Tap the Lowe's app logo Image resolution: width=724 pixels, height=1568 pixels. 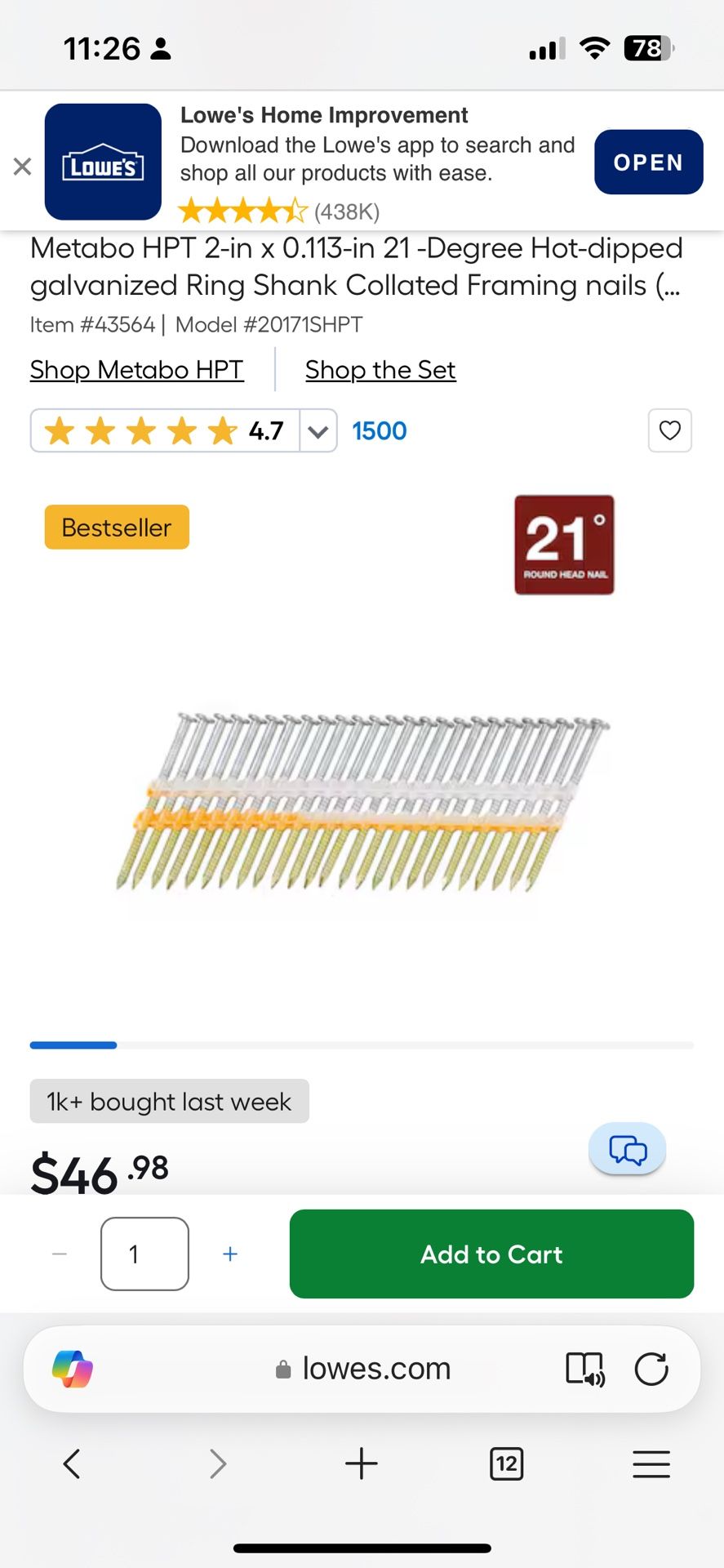point(101,163)
